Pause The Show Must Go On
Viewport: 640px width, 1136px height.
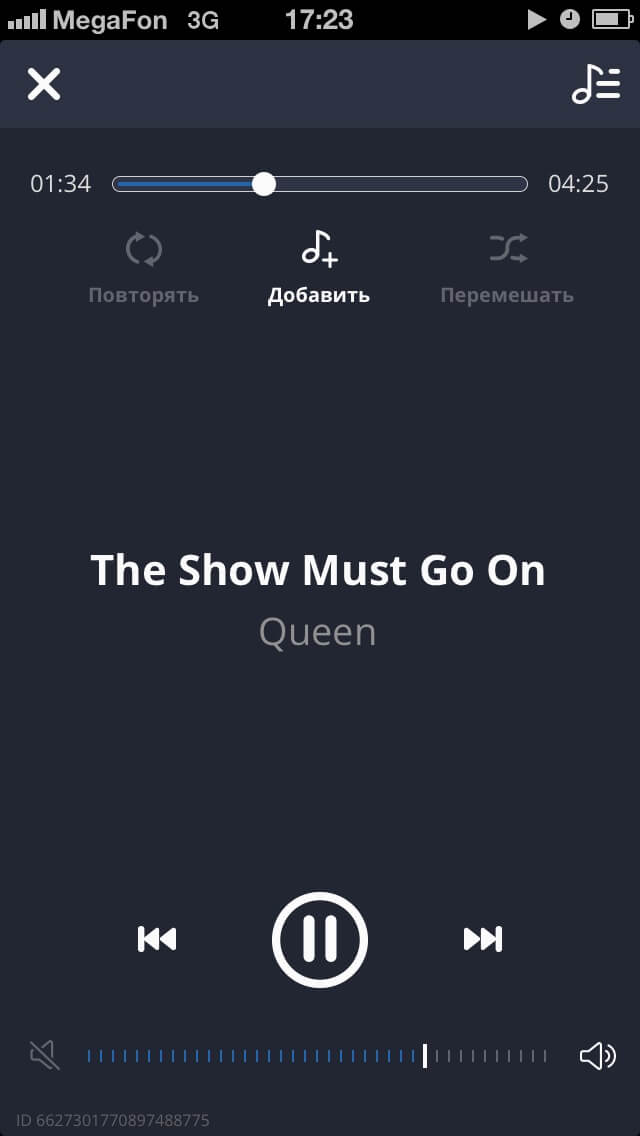pos(320,939)
